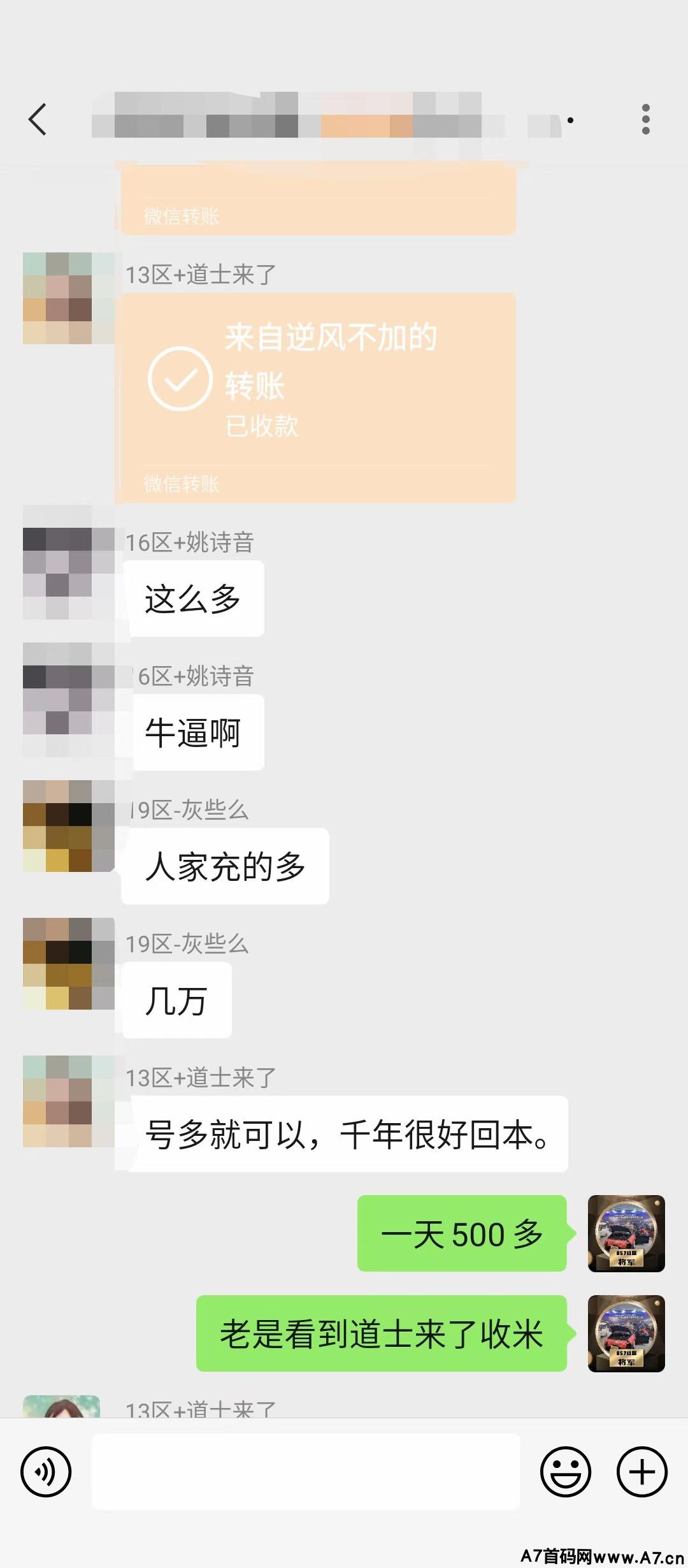Image resolution: width=688 pixels, height=1568 pixels.
Task: Open avatar beside "号多就可以" message
Action: pyautogui.click(x=69, y=1101)
